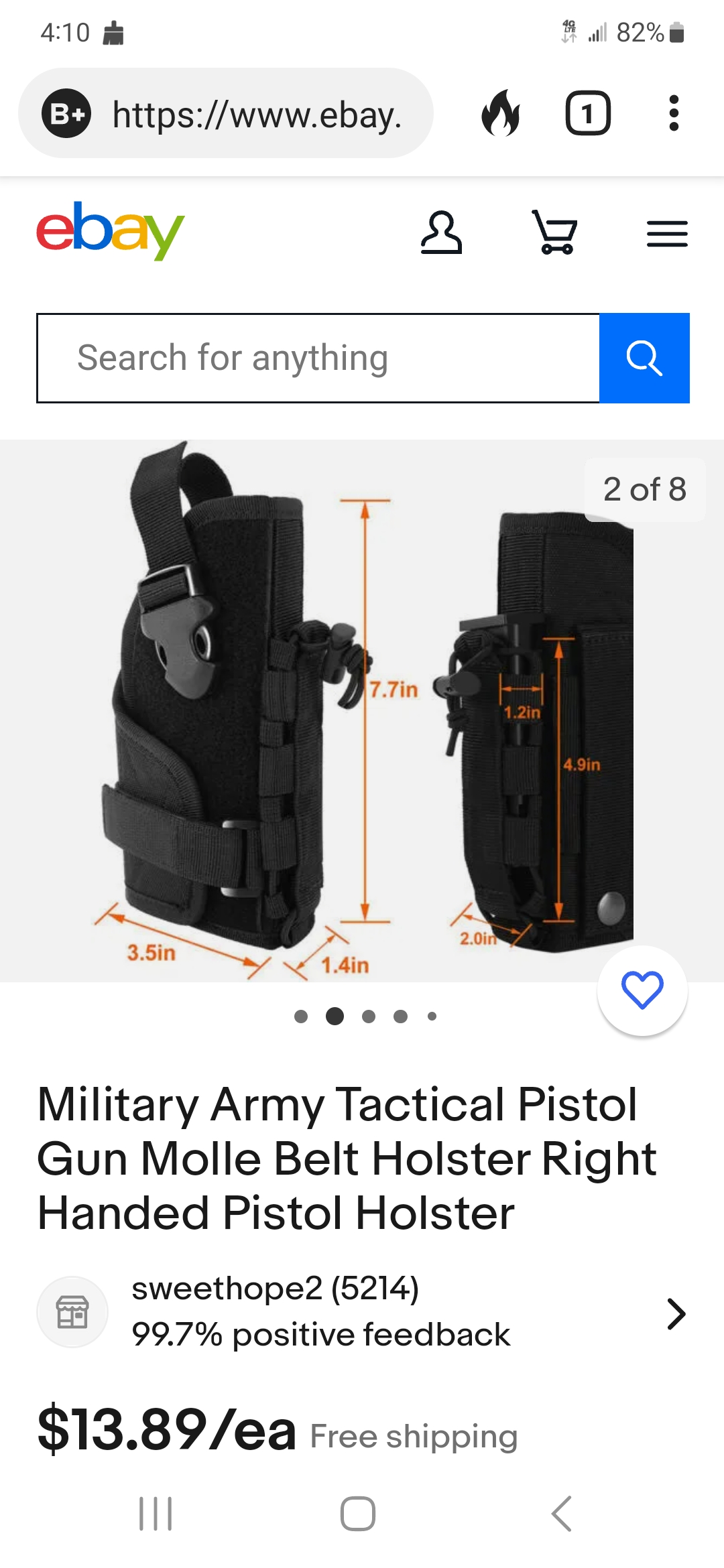Open the browser overflow menu

674,113
